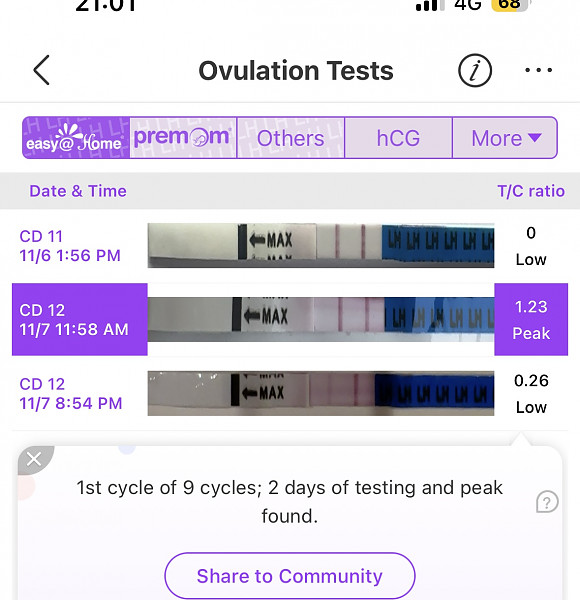Screen dimensions: 580x600
Task: Tap the help question mark icon
Action: [x=547, y=502]
